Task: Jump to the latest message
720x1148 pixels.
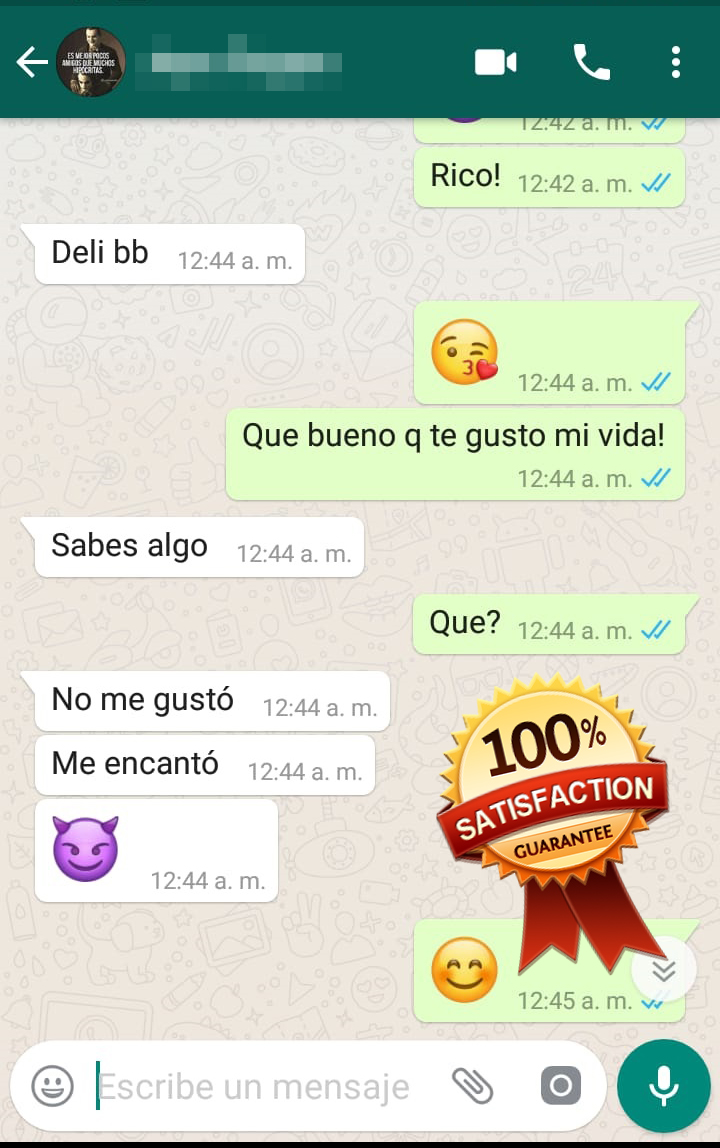Action: [664, 970]
